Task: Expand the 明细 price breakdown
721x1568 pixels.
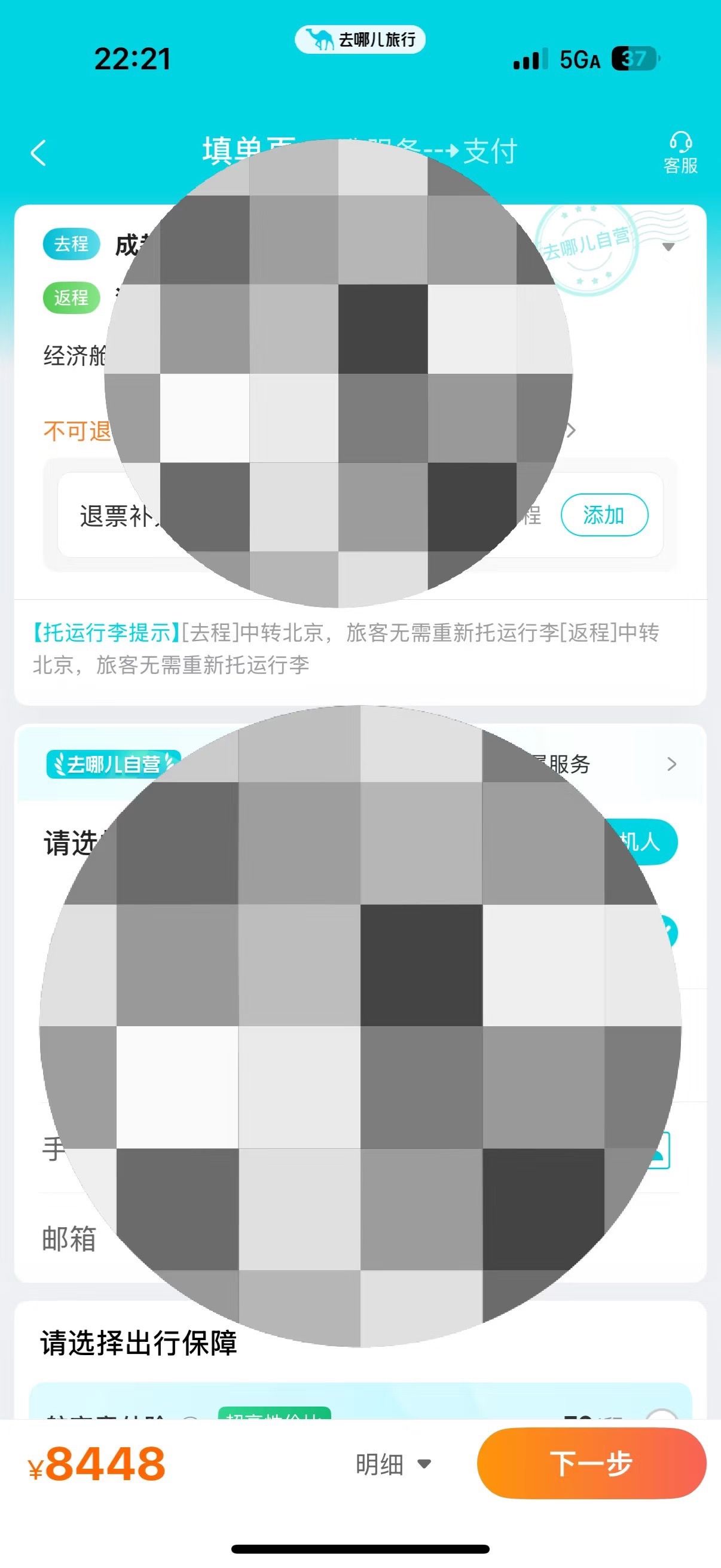Action: coord(393,1464)
